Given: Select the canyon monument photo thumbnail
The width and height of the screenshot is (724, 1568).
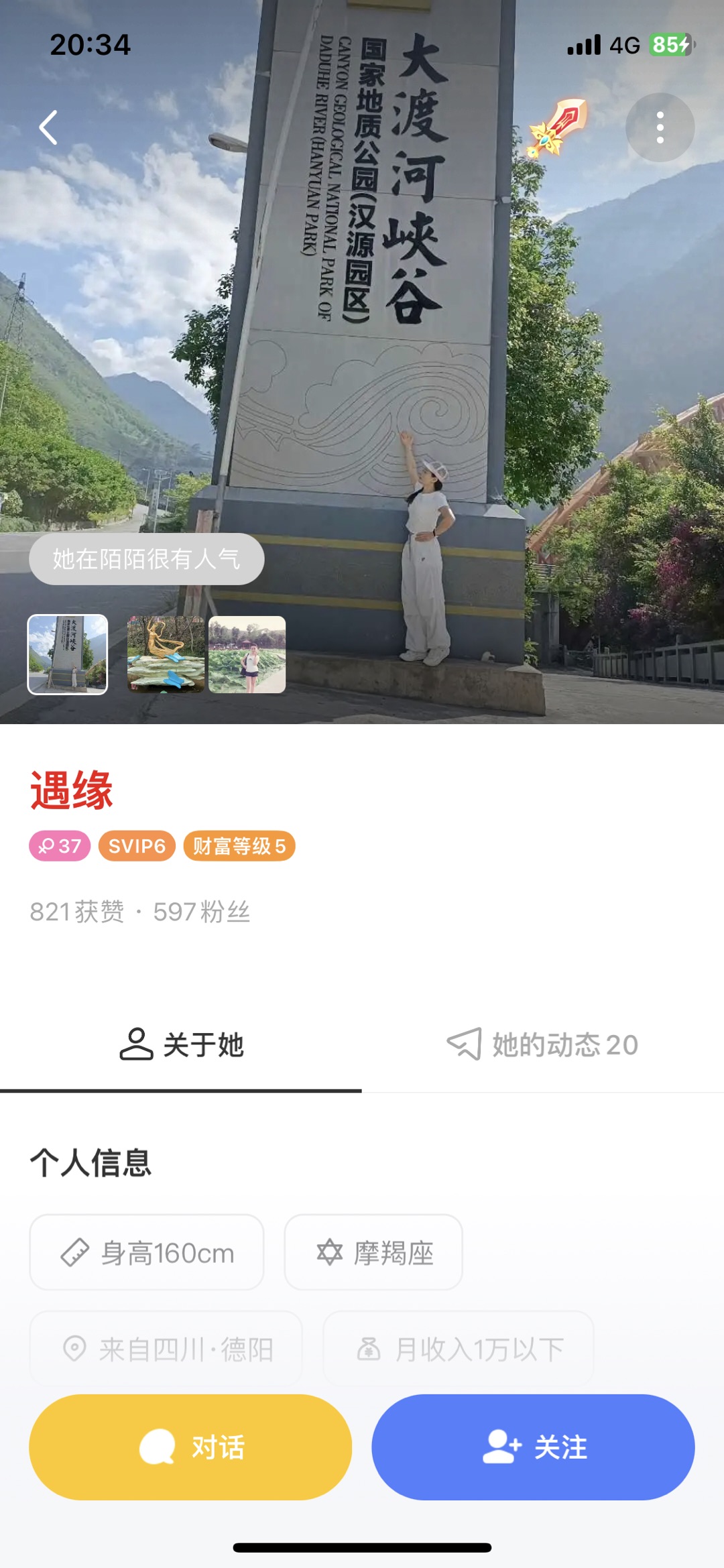Looking at the screenshot, I should [x=68, y=654].
